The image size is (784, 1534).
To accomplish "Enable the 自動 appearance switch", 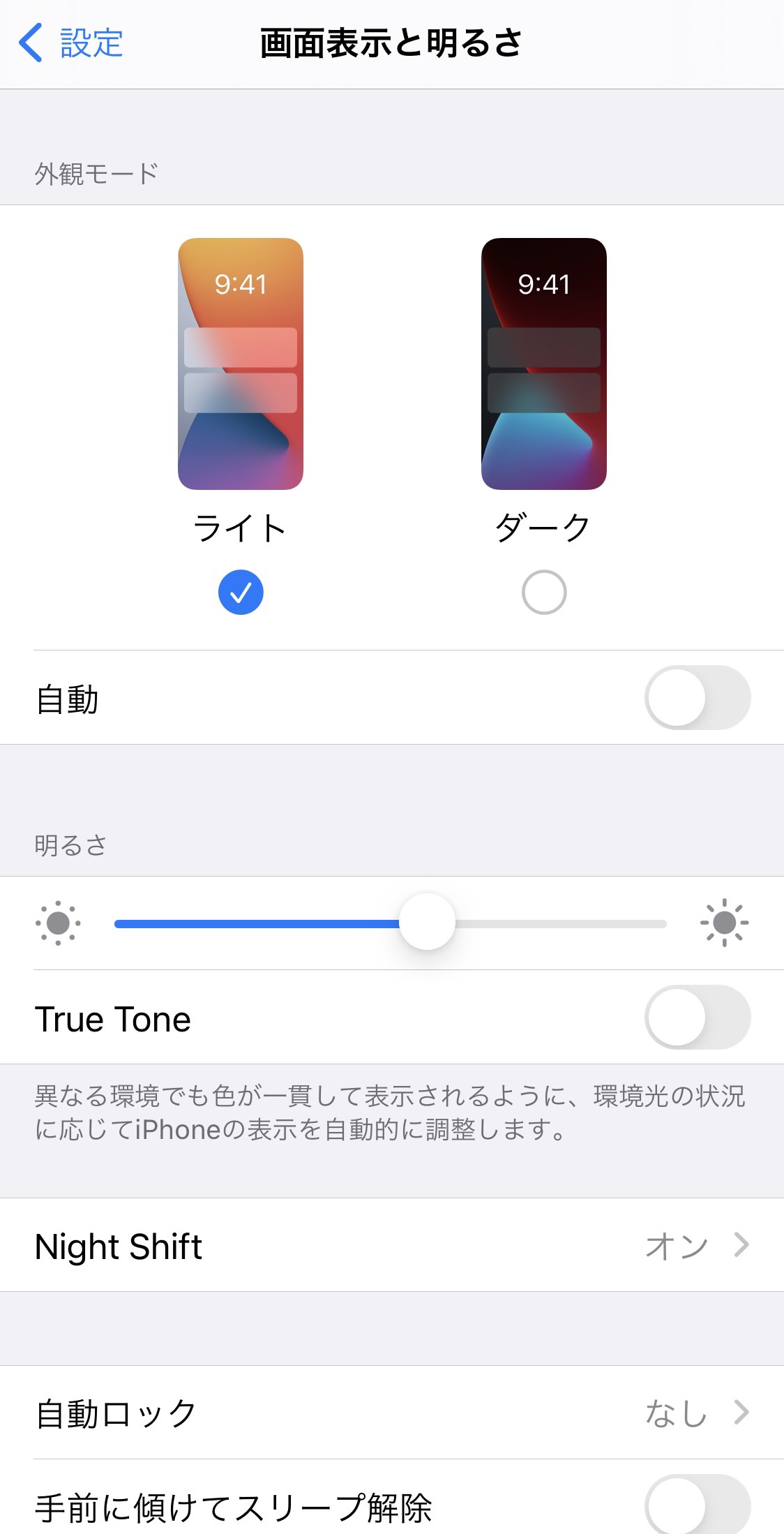I will pos(697,698).
